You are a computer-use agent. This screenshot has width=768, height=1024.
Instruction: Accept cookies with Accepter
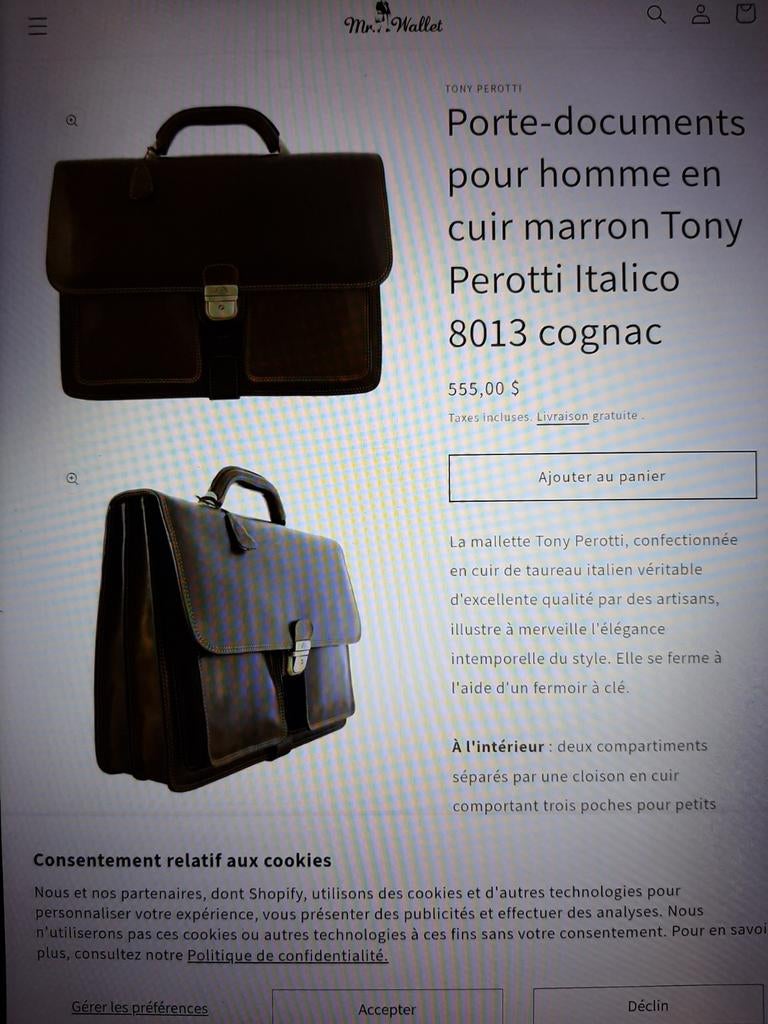tap(387, 1008)
